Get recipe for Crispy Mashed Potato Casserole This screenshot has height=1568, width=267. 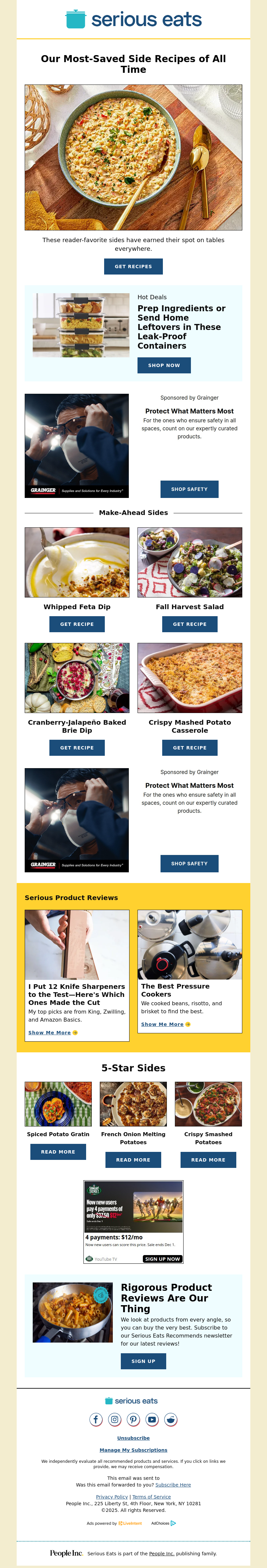(x=190, y=747)
